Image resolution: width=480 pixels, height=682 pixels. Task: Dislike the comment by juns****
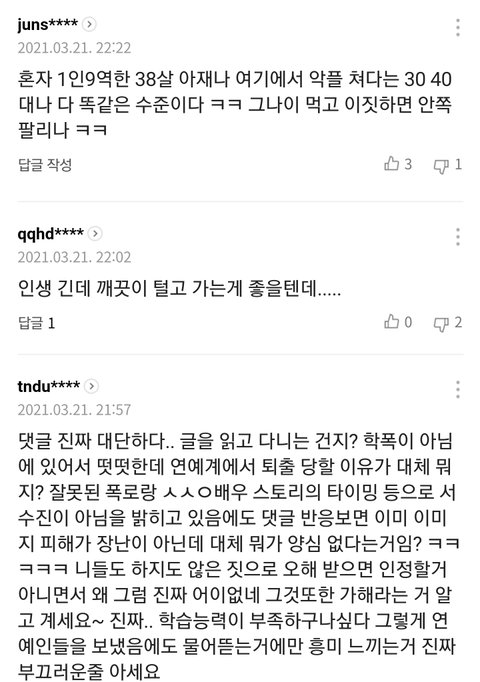coord(447,165)
